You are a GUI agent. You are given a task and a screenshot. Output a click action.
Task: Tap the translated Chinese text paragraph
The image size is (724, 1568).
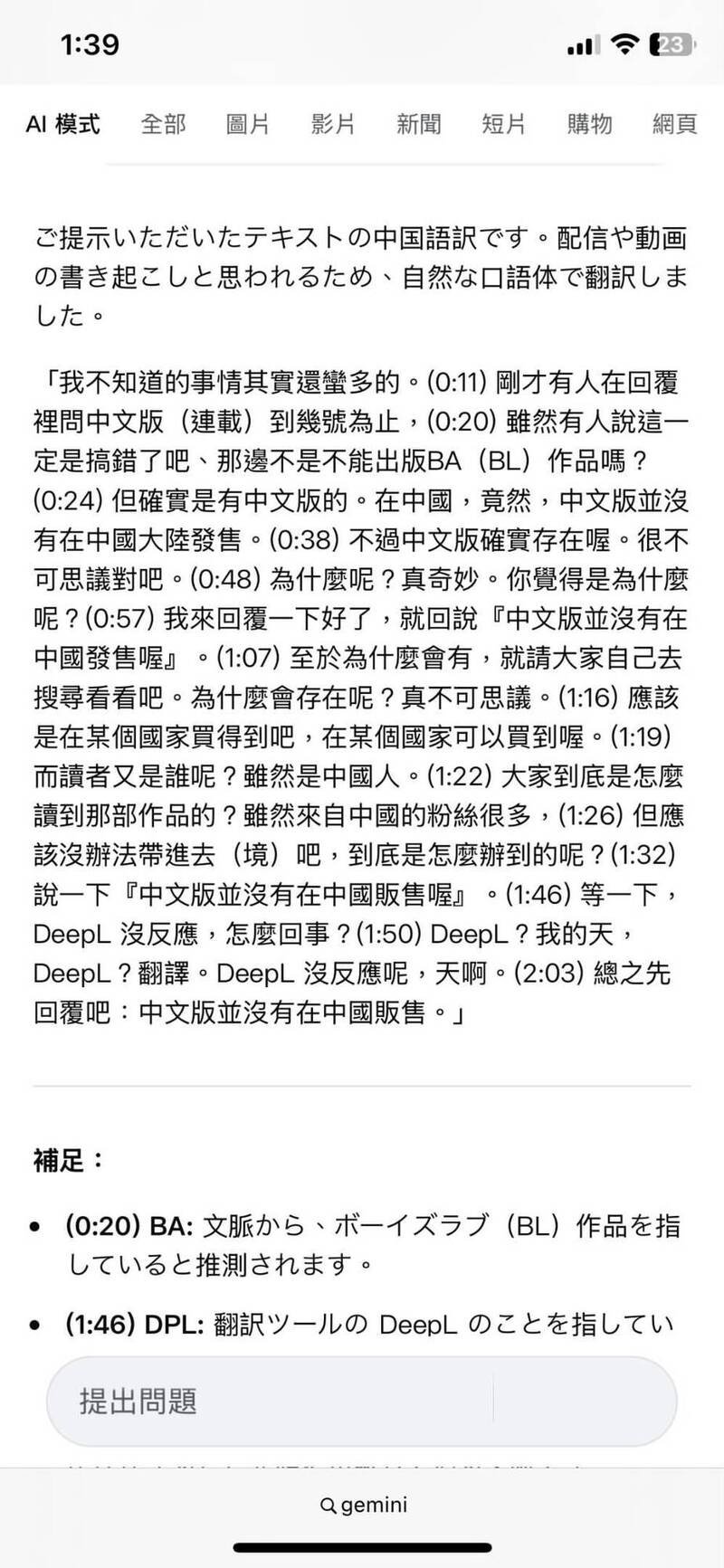click(x=362, y=697)
